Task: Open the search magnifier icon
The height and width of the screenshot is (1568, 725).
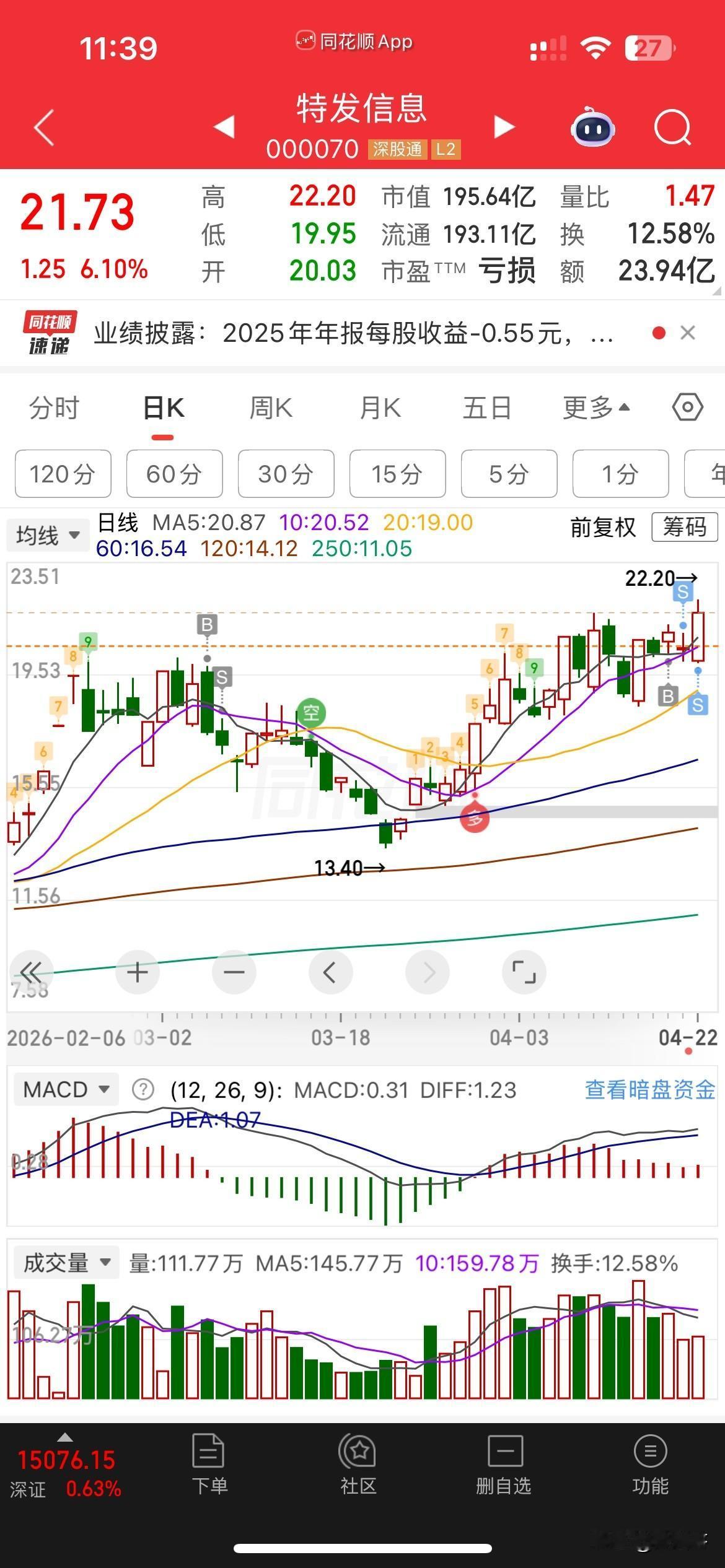Action: click(x=671, y=127)
